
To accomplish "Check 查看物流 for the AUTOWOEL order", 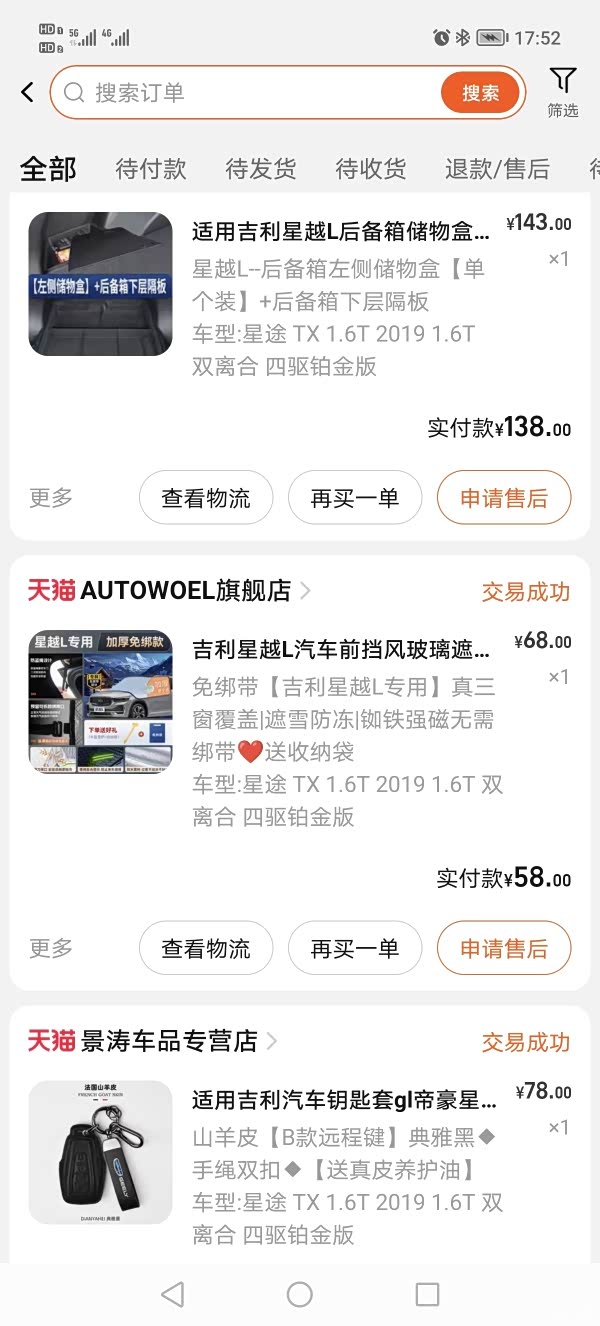I will (206, 948).
